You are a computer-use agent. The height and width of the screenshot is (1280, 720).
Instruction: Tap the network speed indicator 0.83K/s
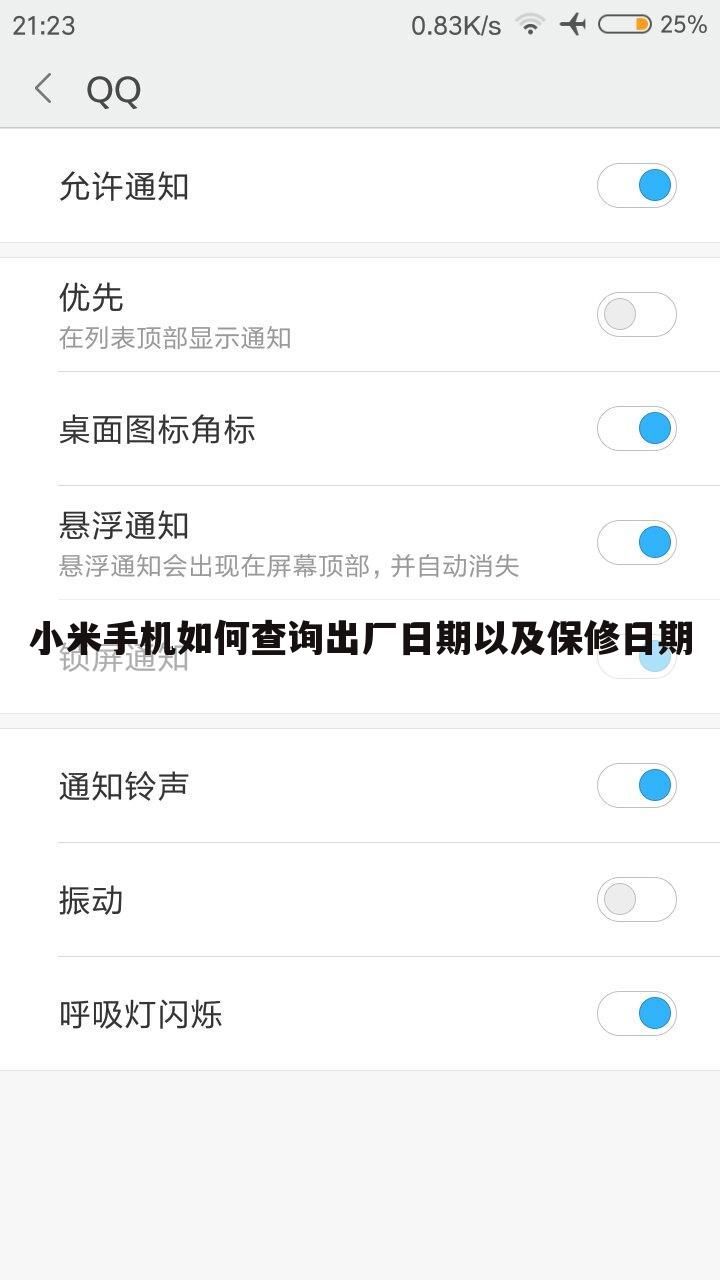coord(457,25)
